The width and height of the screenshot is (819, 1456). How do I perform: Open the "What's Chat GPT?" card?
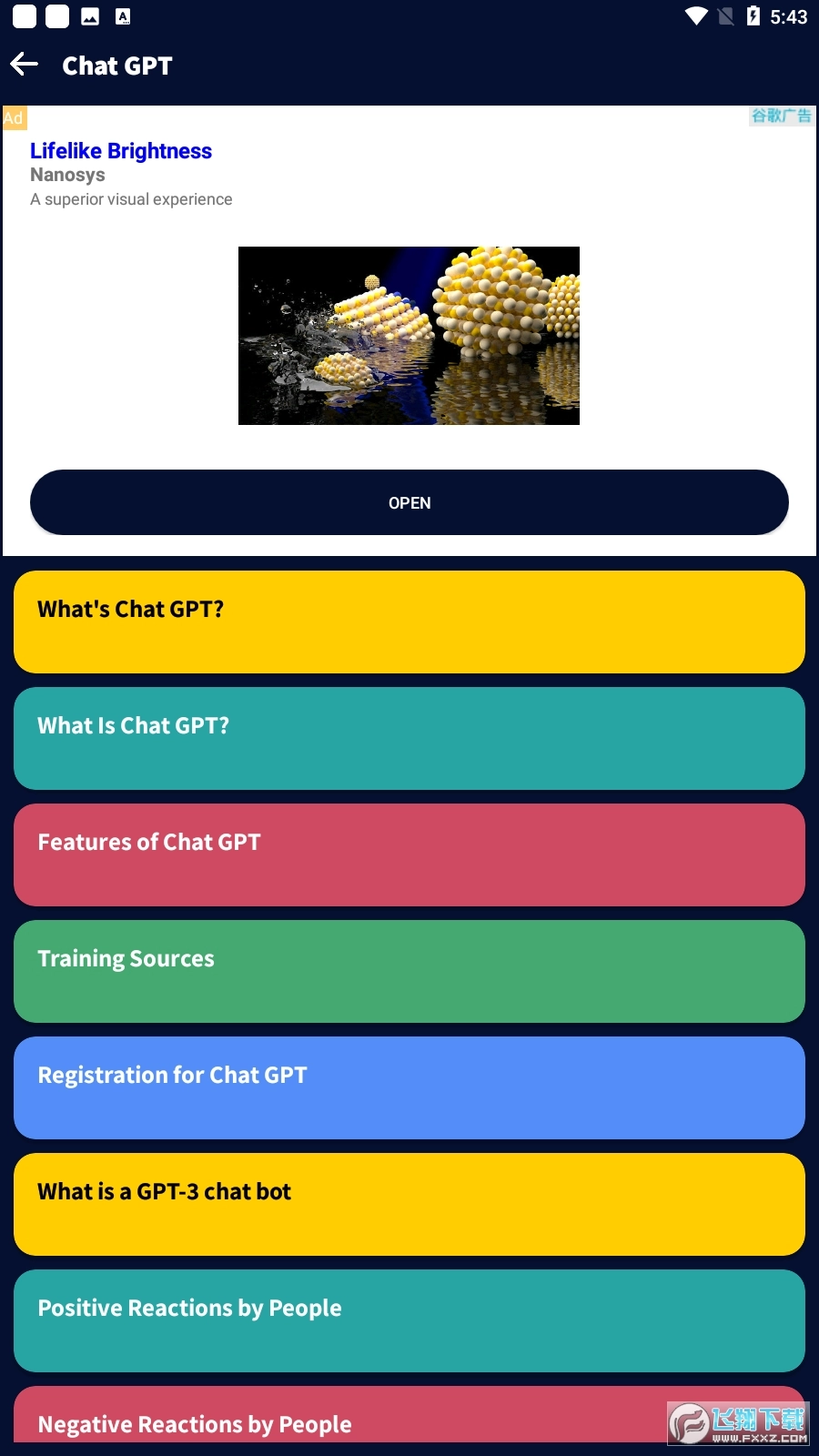pyautogui.click(x=409, y=622)
